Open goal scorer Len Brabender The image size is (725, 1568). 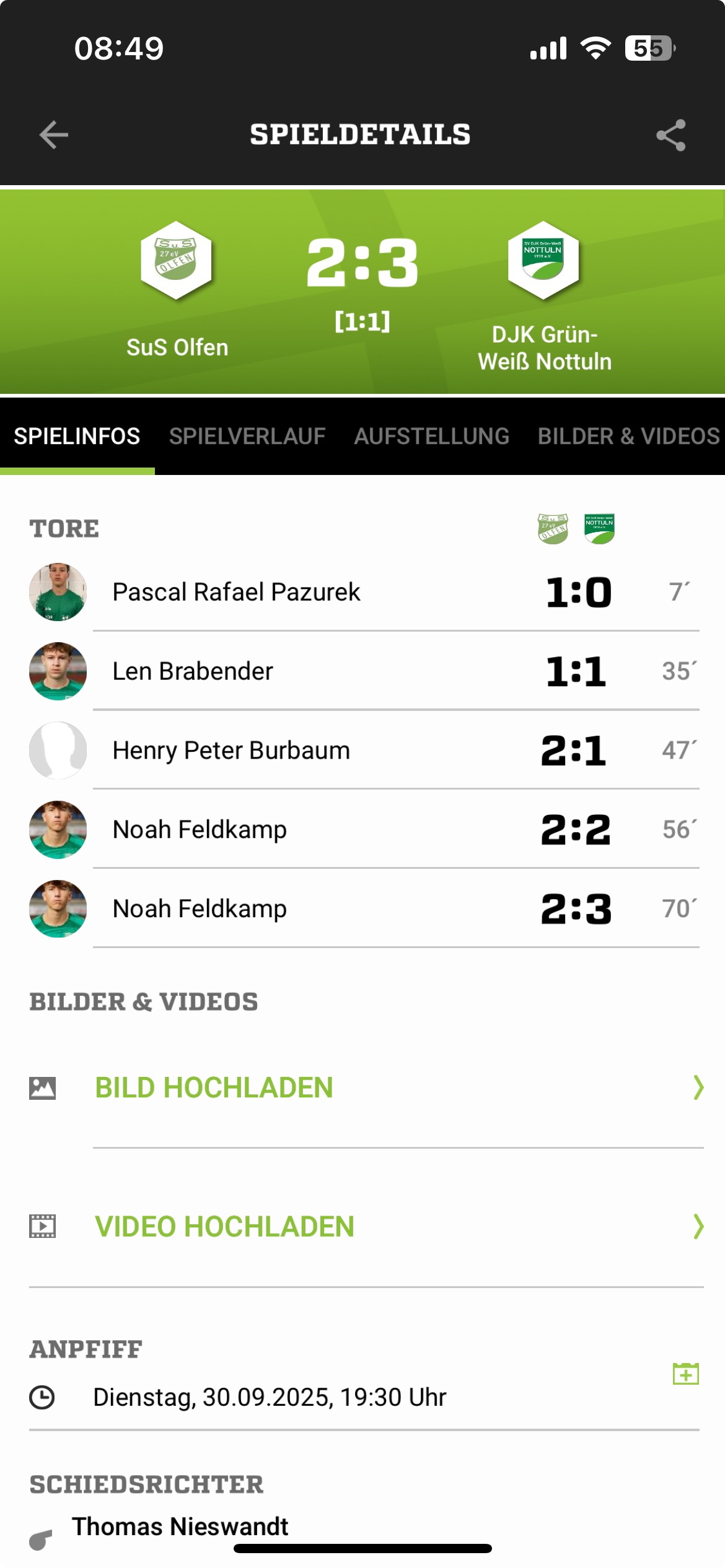193,671
